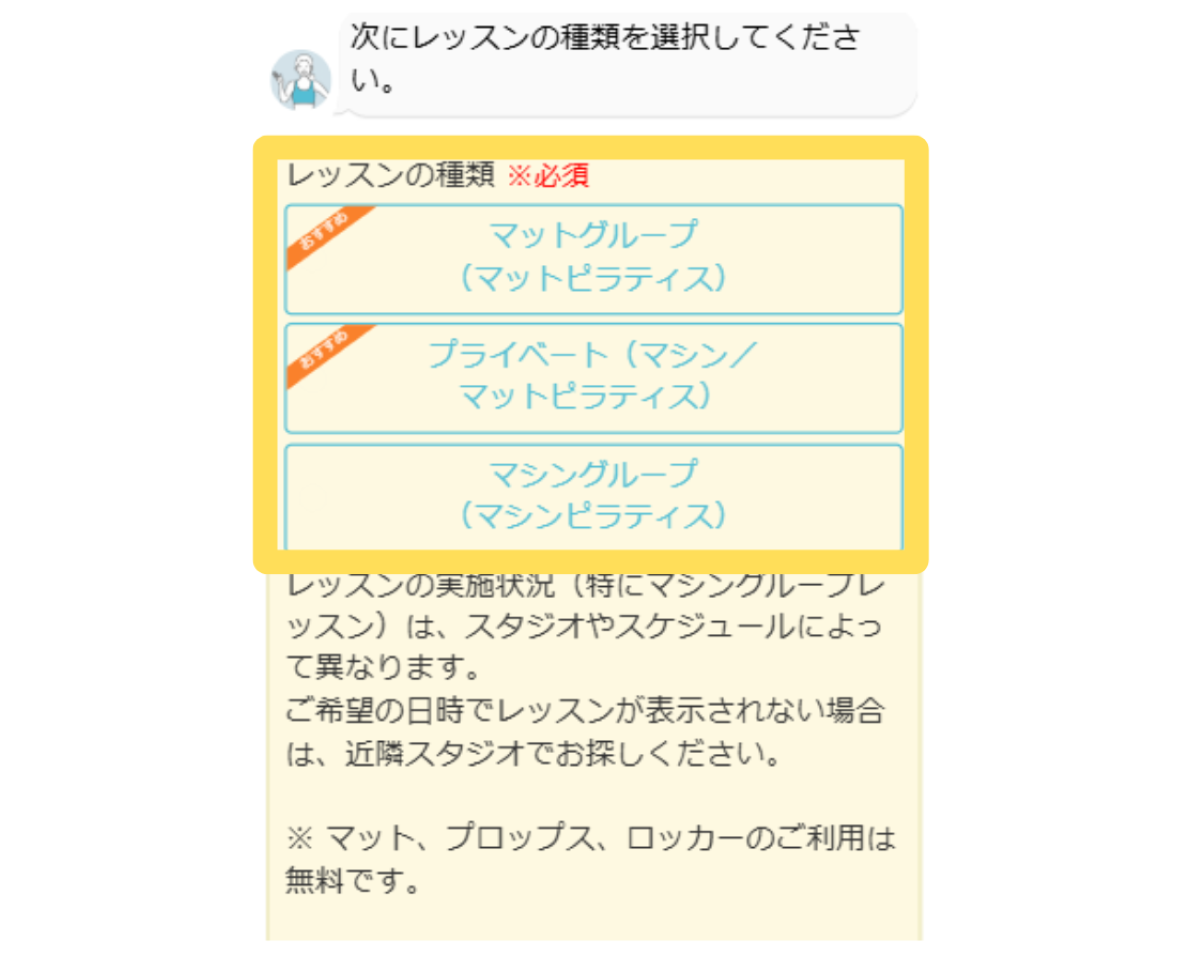This screenshot has height=953, width=1200.
Task: Select マットグループ (マットピラティス) lesson
Action: [593, 258]
